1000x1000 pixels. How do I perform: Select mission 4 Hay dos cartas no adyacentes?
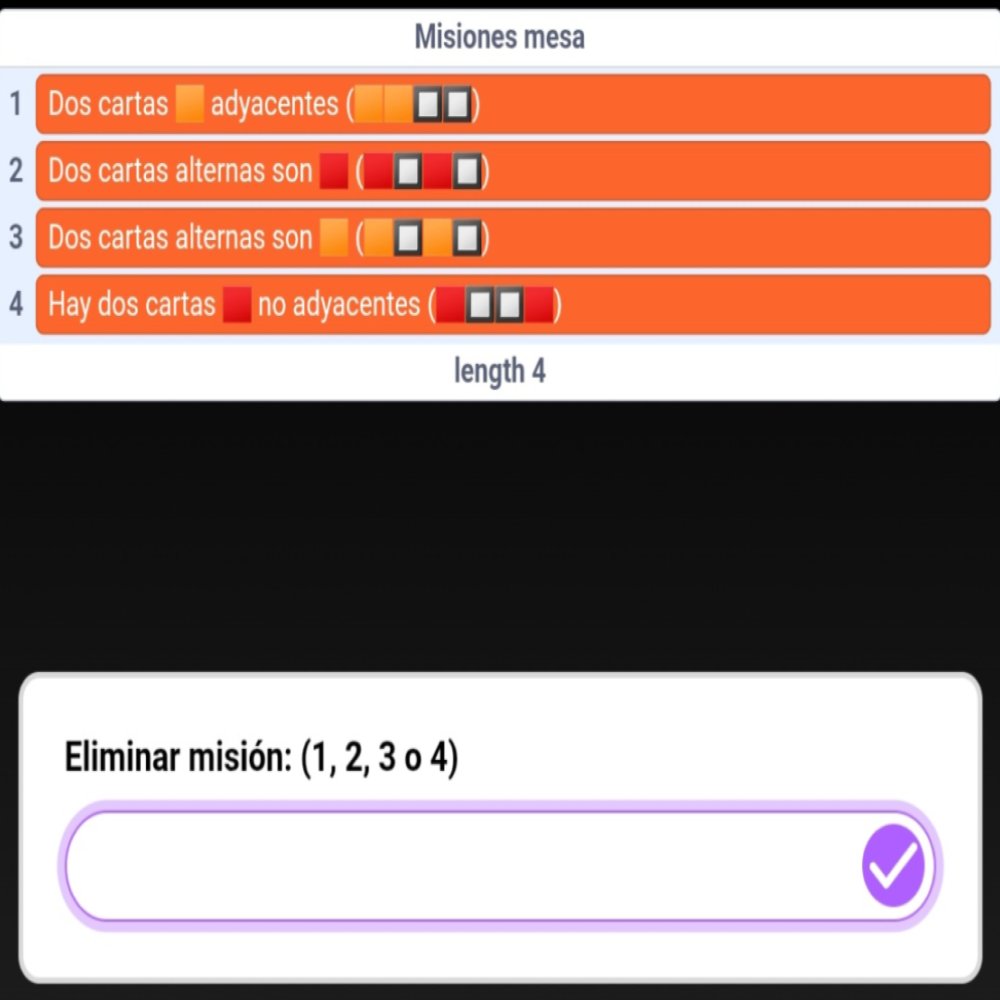click(x=512, y=305)
